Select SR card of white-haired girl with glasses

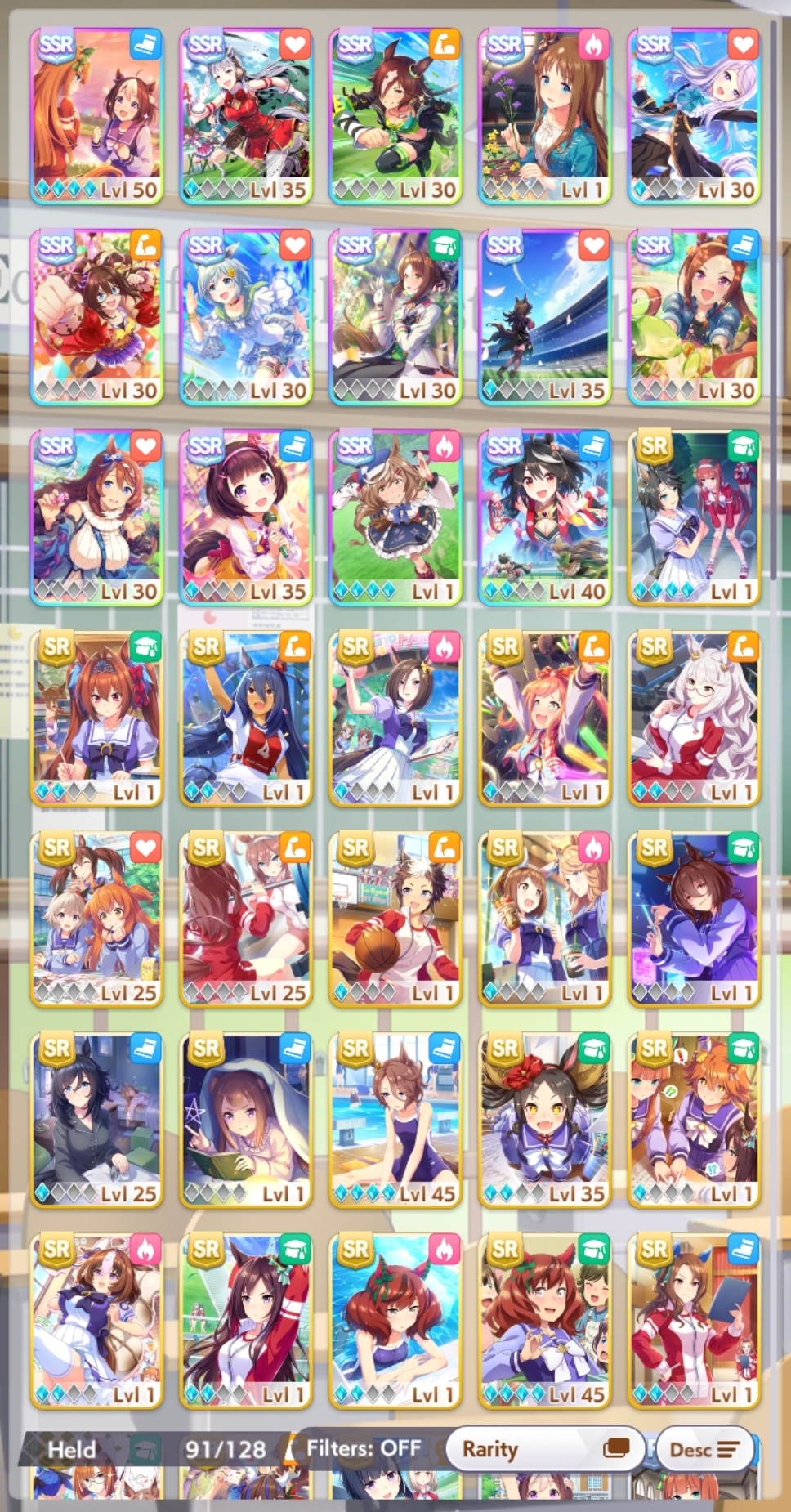[x=695, y=718]
